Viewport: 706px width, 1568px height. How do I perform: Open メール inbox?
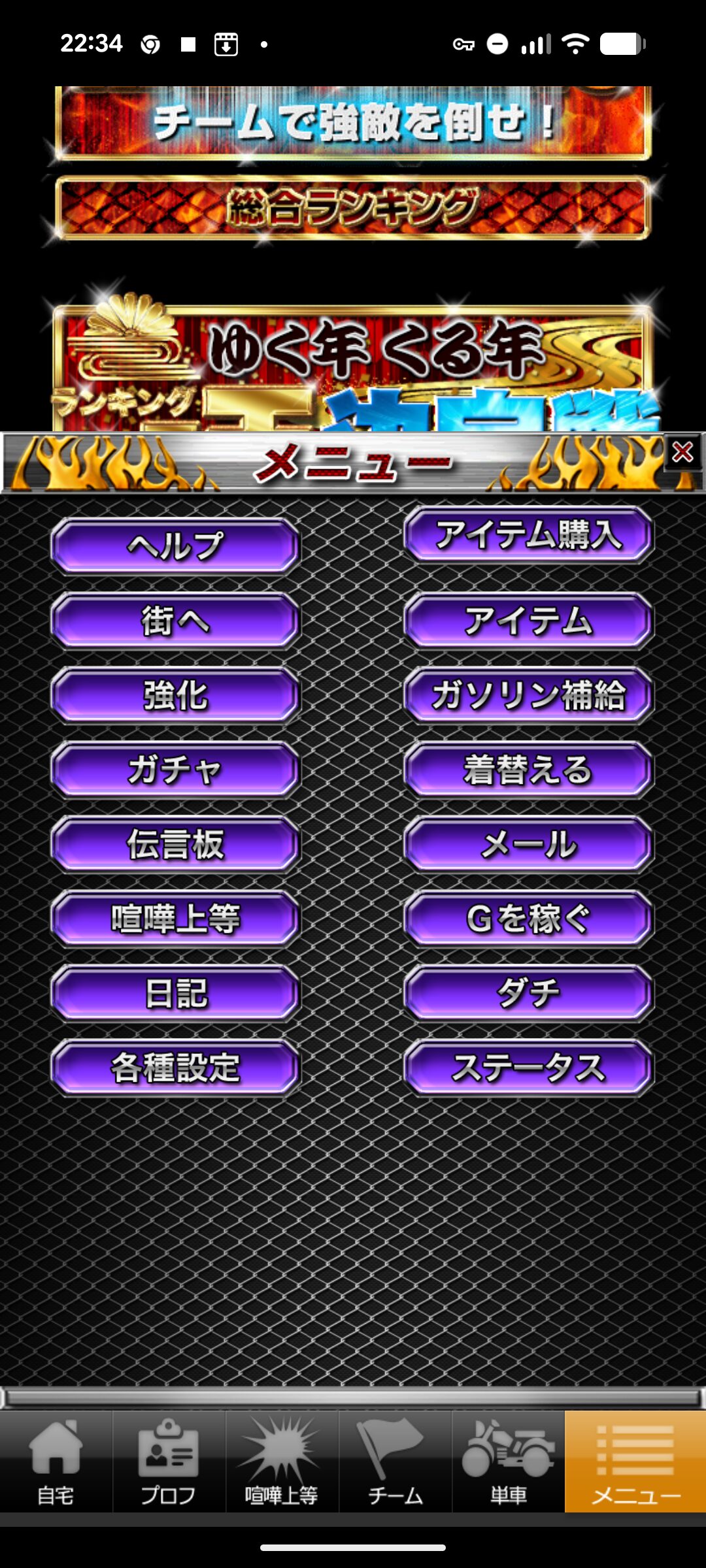[x=528, y=844]
